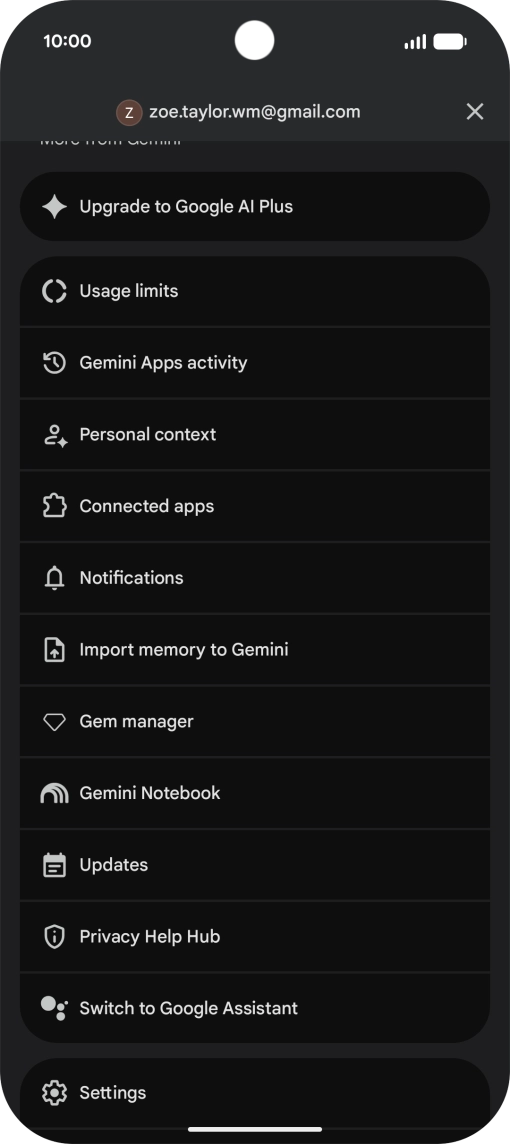510x1144 pixels.
Task: Tap the zoe.taylor.wm@gmail.com account header
Action: coord(239,112)
